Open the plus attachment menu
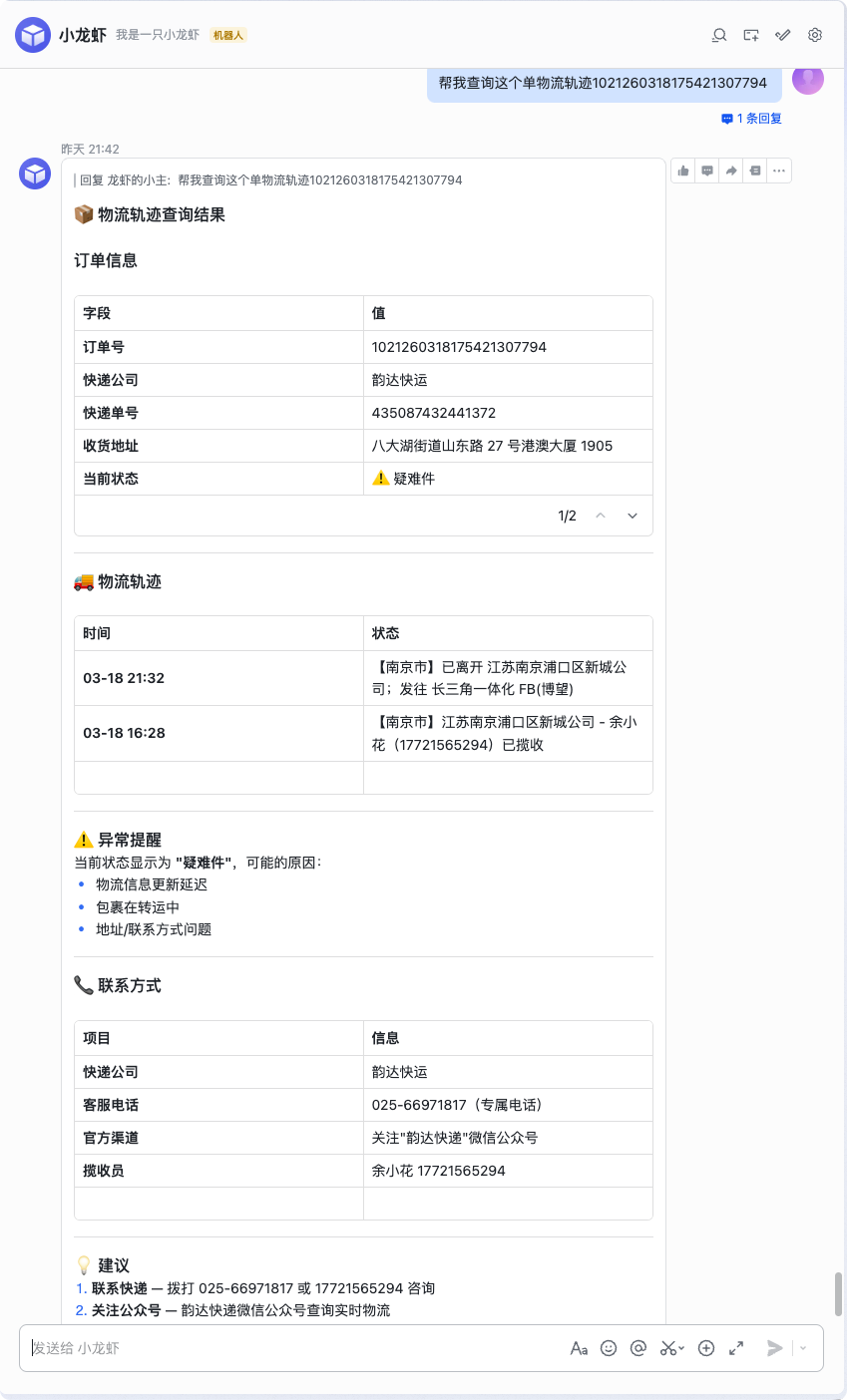 pos(706,1348)
